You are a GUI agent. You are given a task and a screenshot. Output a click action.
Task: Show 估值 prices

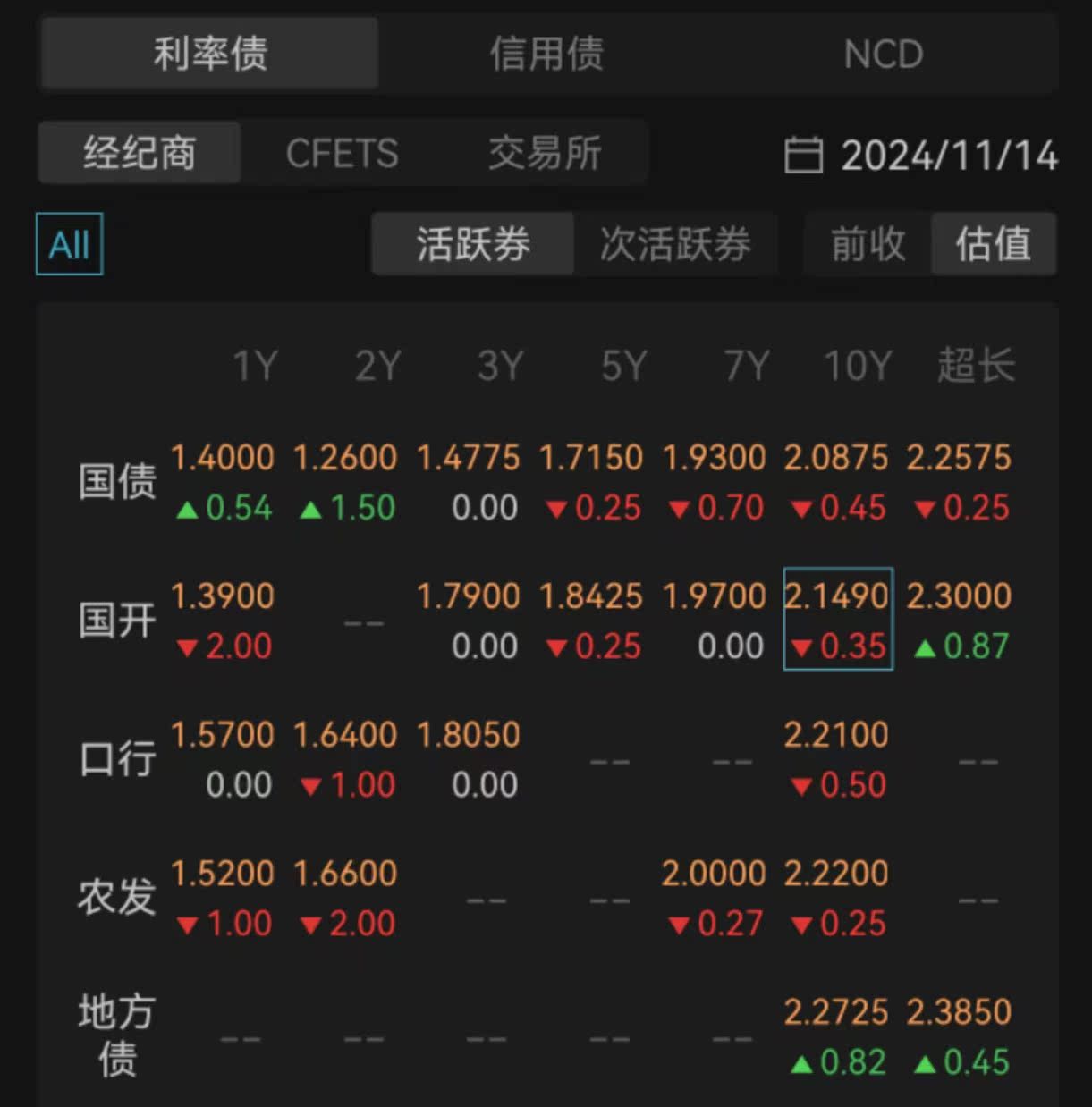click(x=994, y=243)
